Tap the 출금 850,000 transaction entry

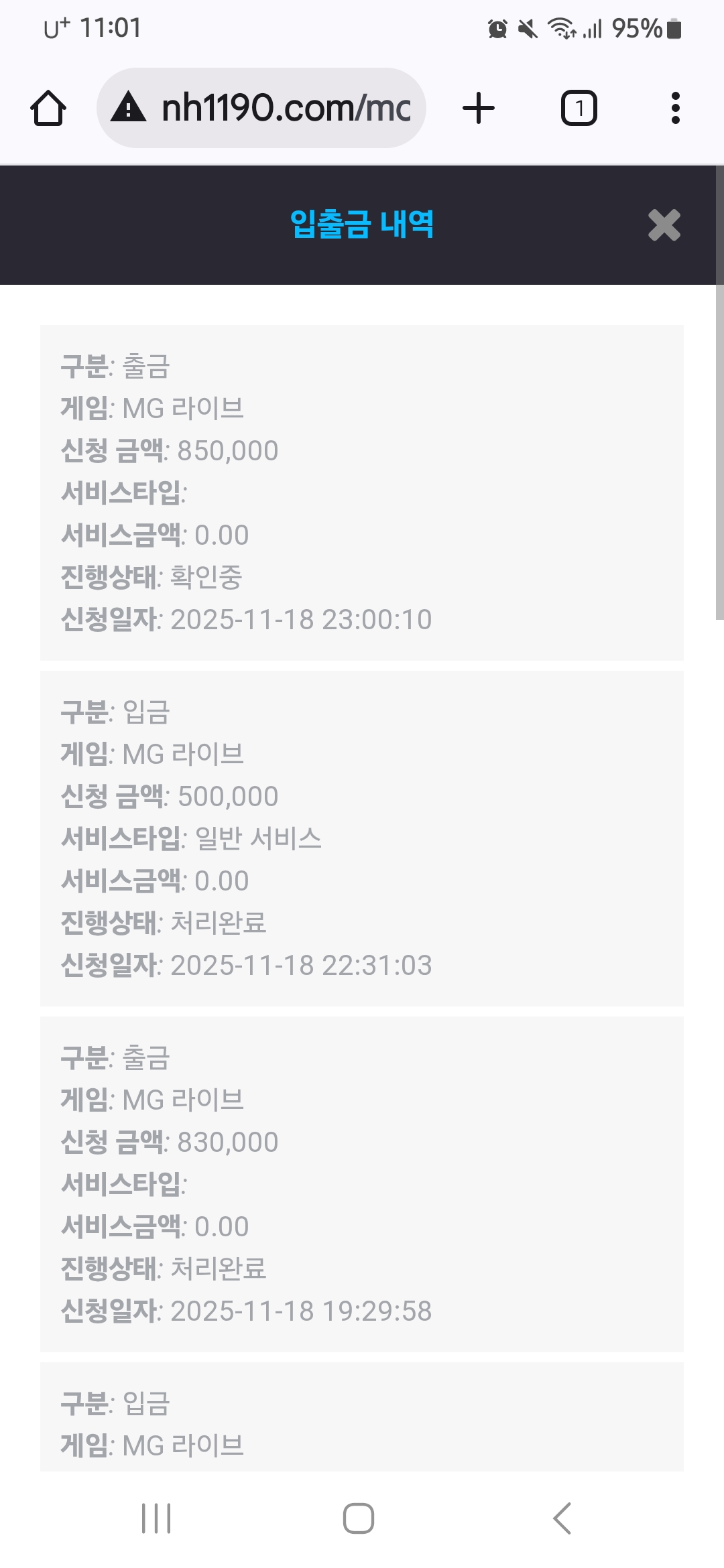(x=362, y=493)
